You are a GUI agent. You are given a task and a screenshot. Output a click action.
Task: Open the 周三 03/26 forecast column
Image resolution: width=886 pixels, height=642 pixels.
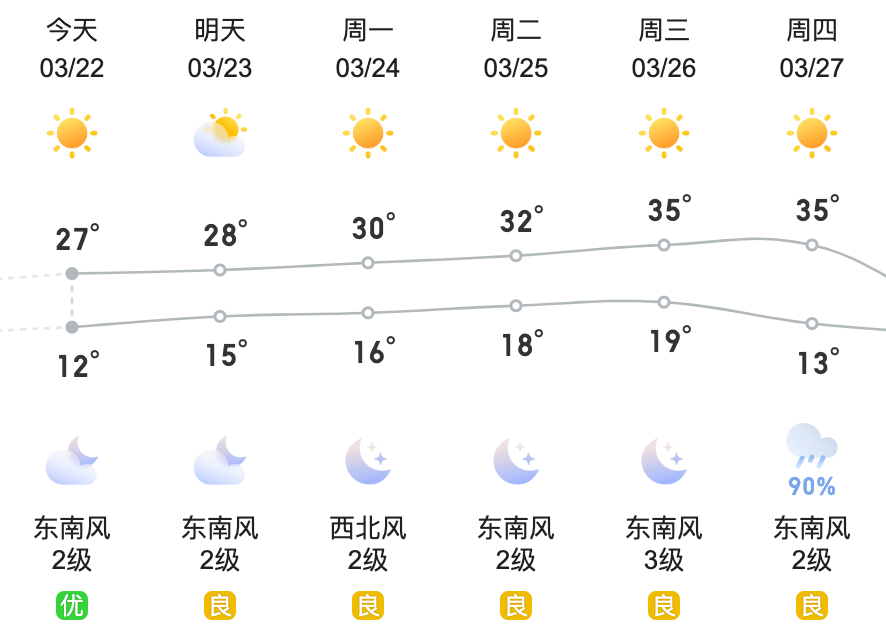coord(664,68)
